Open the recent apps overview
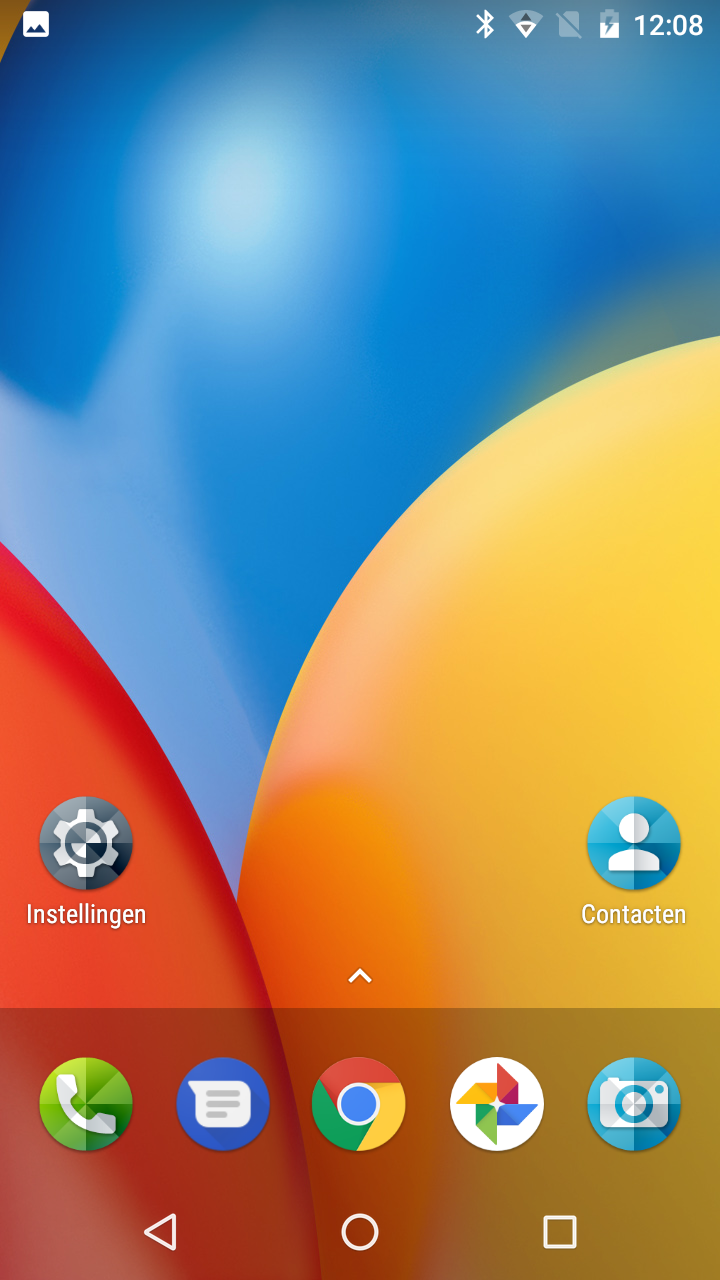Screen dimensions: 720x1280 click(560, 1232)
